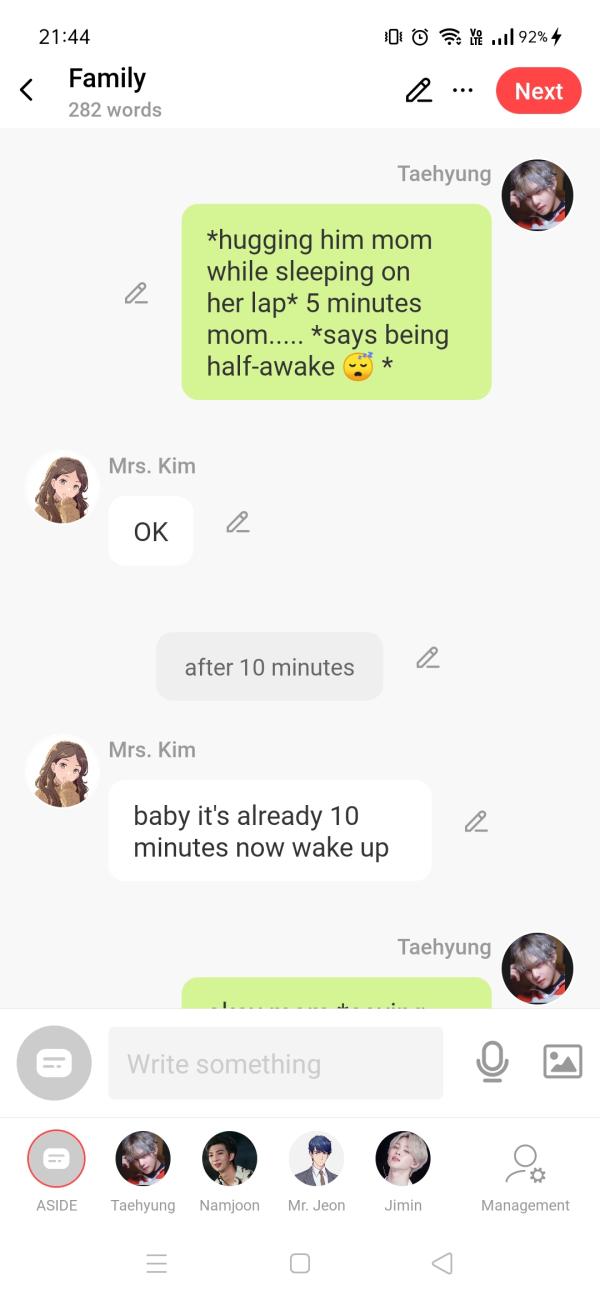Switch speaker to Namjoon
Image resolution: width=600 pixels, height=1300 pixels.
(x=229, y=1160)
